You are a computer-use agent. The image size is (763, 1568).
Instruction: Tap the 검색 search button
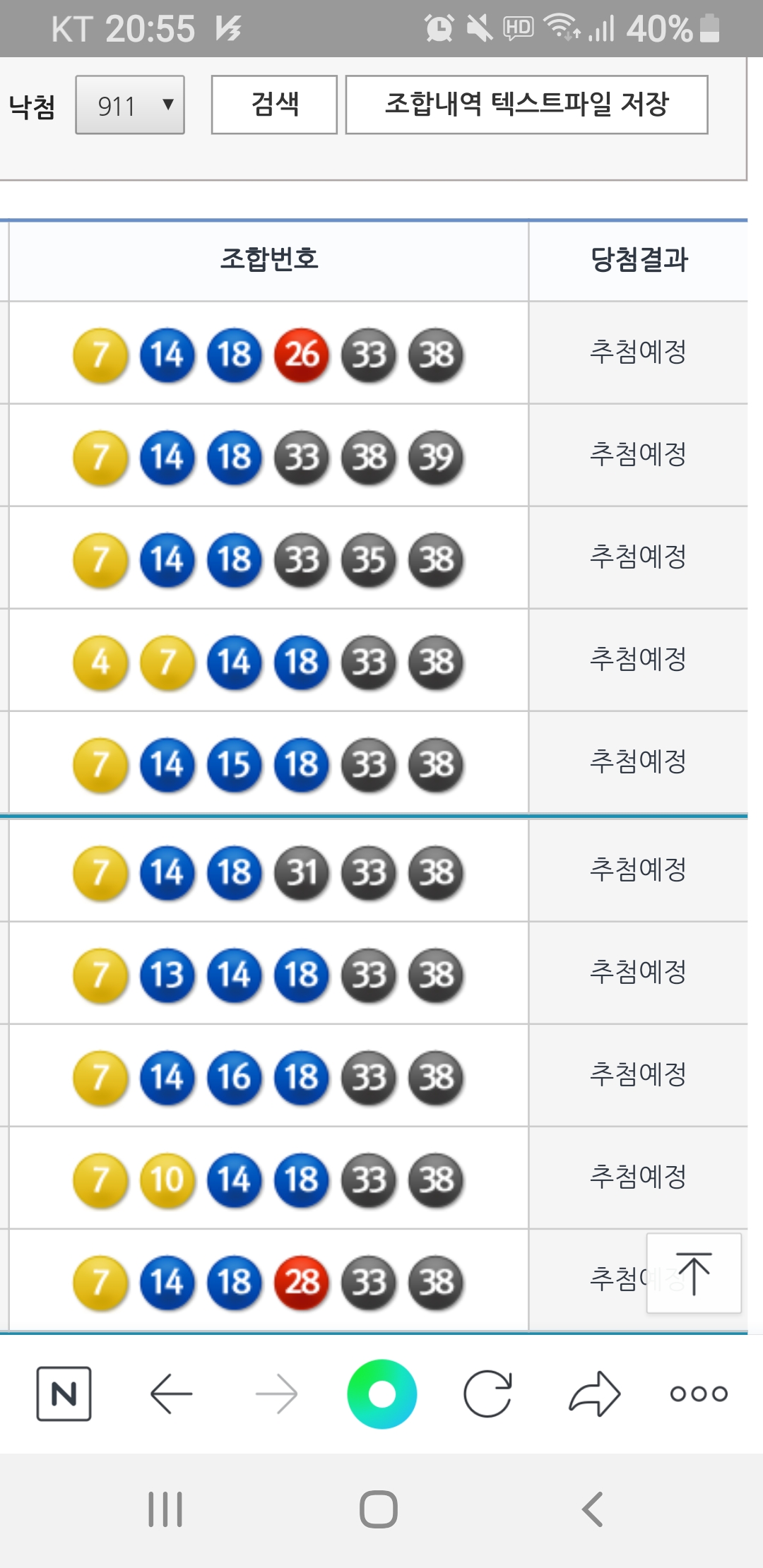(274, 105)
